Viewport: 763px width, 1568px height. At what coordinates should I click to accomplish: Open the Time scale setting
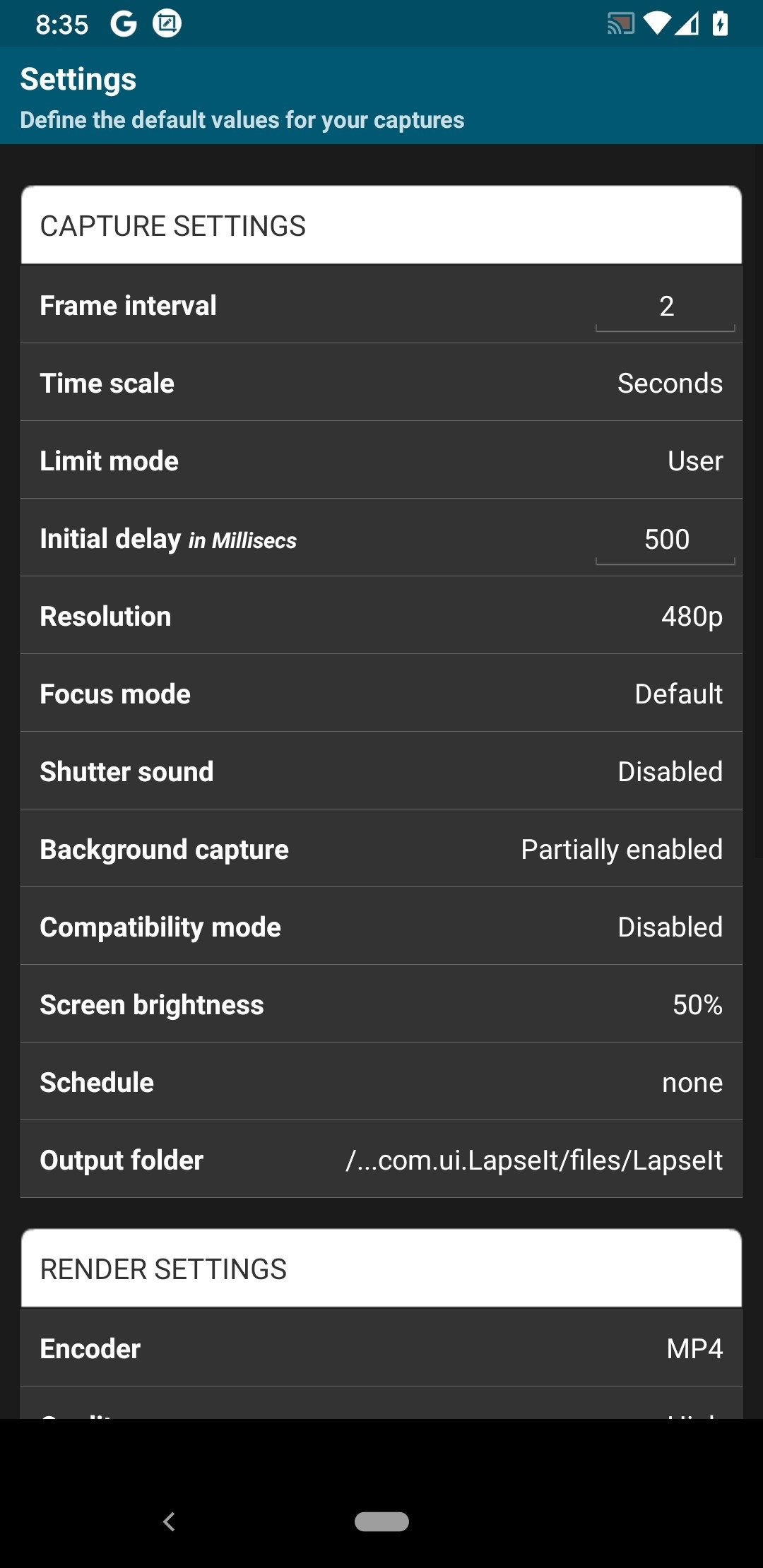pyautogui.click(x=381, y=382)
